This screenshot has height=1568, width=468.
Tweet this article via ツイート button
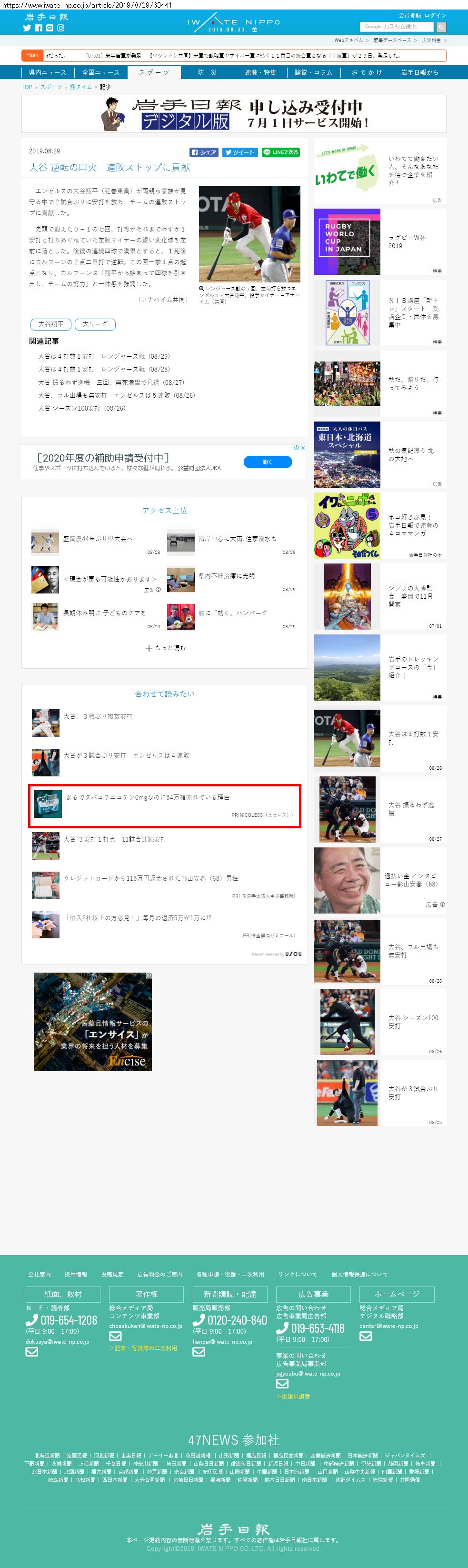239,152
